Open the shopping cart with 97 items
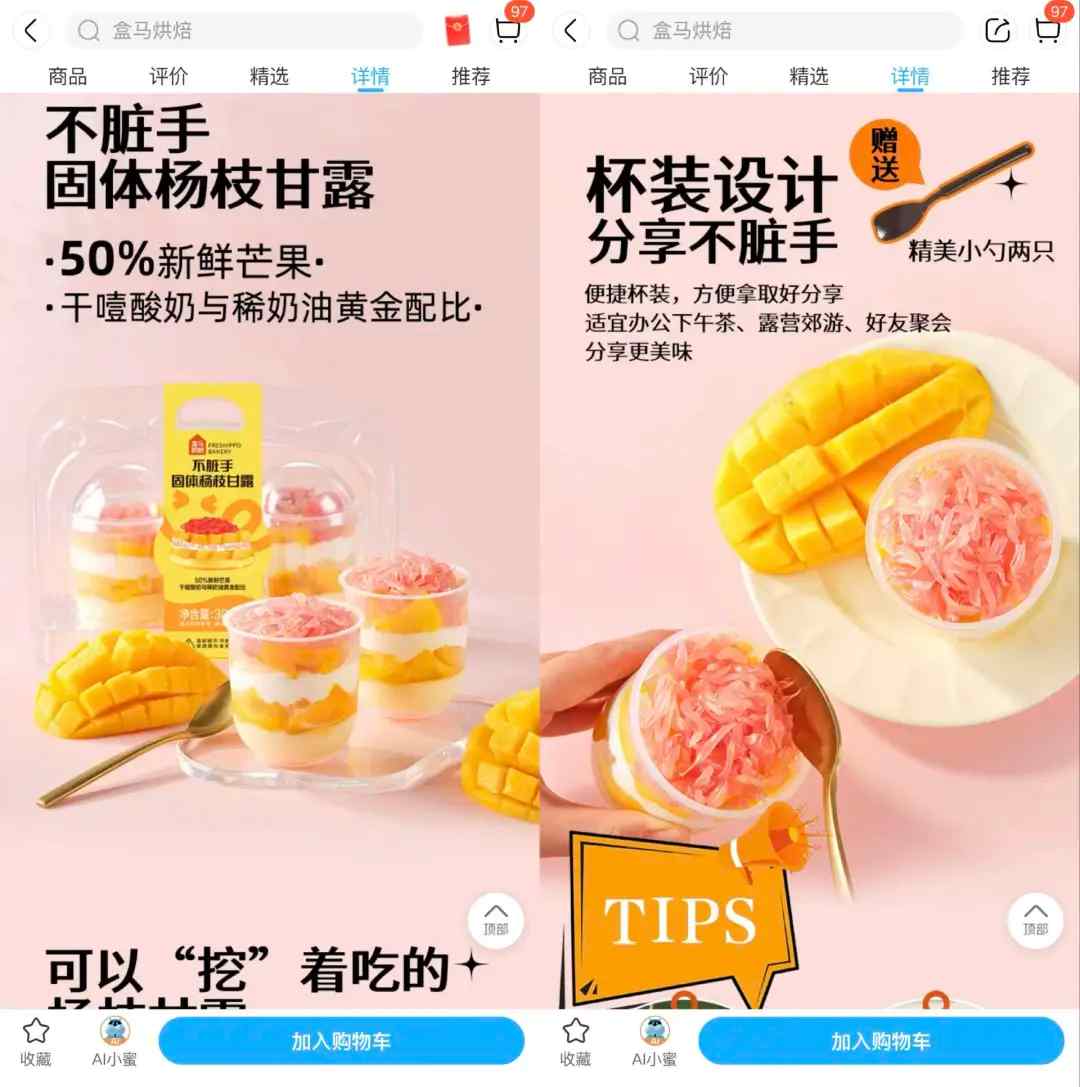This screenshot has height=1087, width=1080. (509, 30)
